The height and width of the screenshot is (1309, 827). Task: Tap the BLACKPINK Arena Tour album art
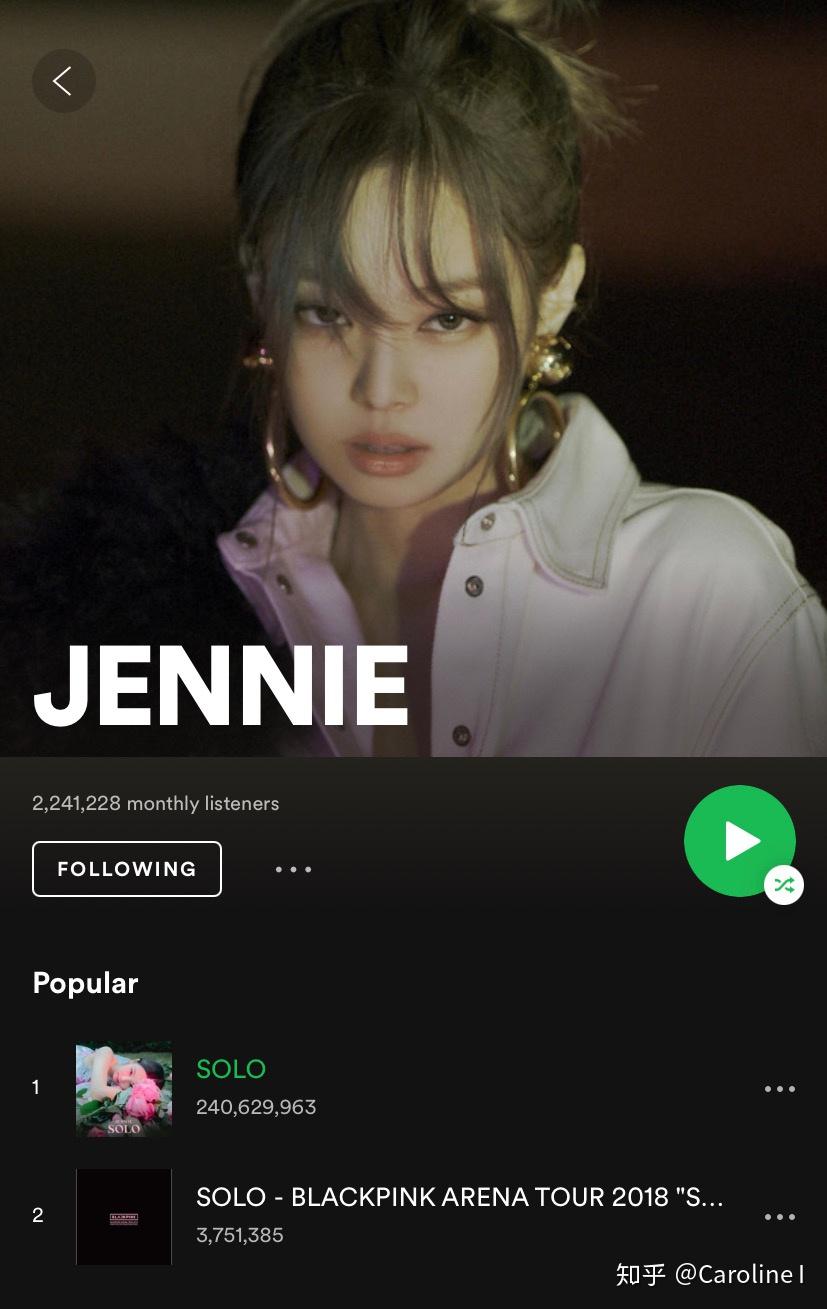tap(123, 1216)
